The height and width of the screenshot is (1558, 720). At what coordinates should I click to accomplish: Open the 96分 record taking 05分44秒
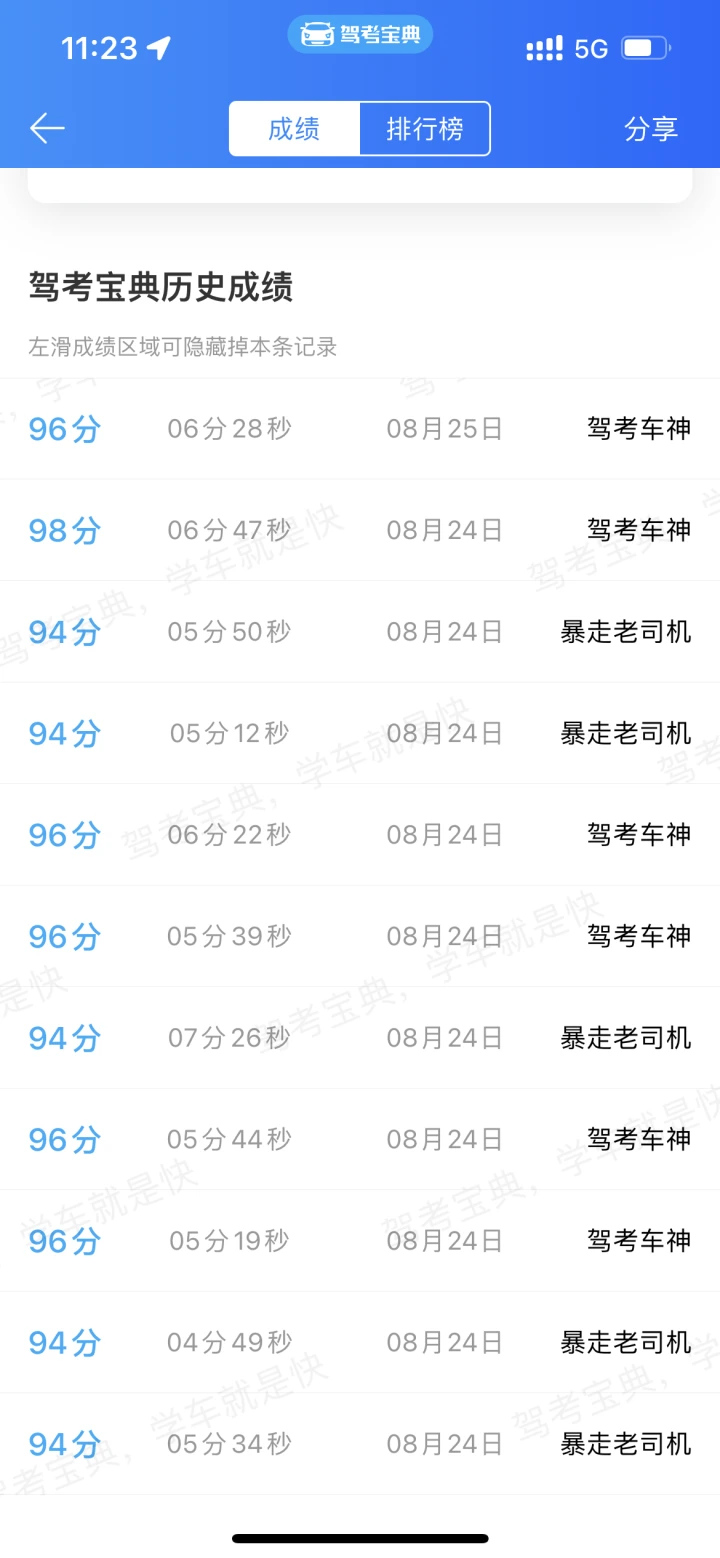(x=360, y=1139)
